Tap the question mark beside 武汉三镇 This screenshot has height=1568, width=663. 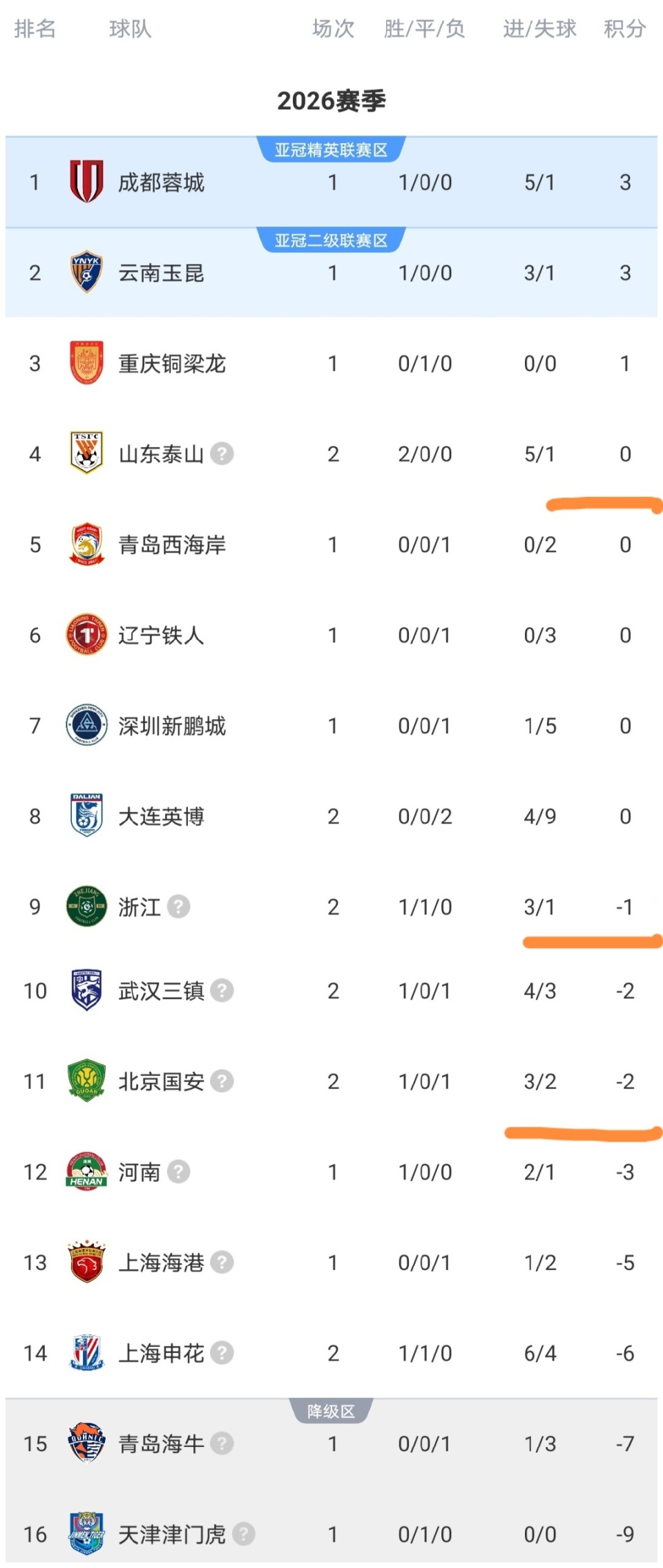[222, 991]
